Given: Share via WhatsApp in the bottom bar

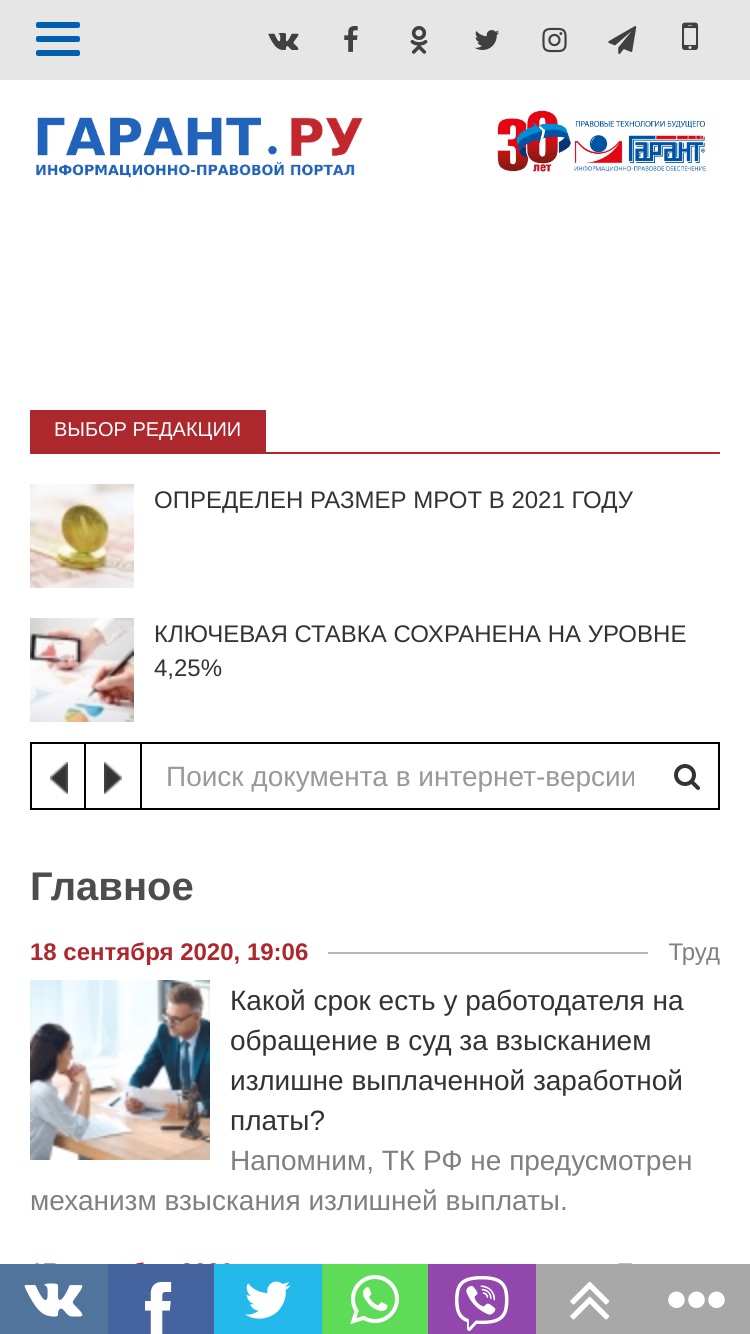Looking at the screenshot, I should coord(375,1299).
